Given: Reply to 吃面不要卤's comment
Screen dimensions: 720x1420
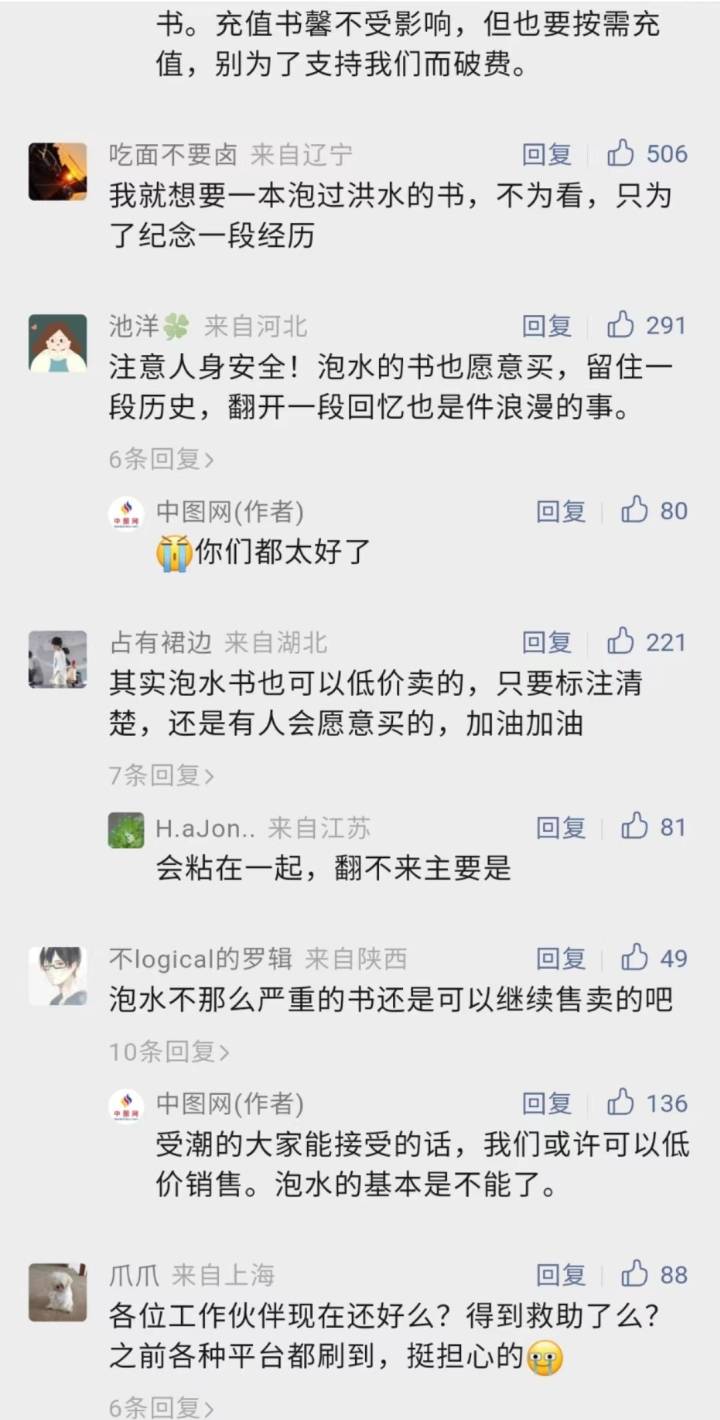Looking at the screenshot, I should click(x=546, y=154).
